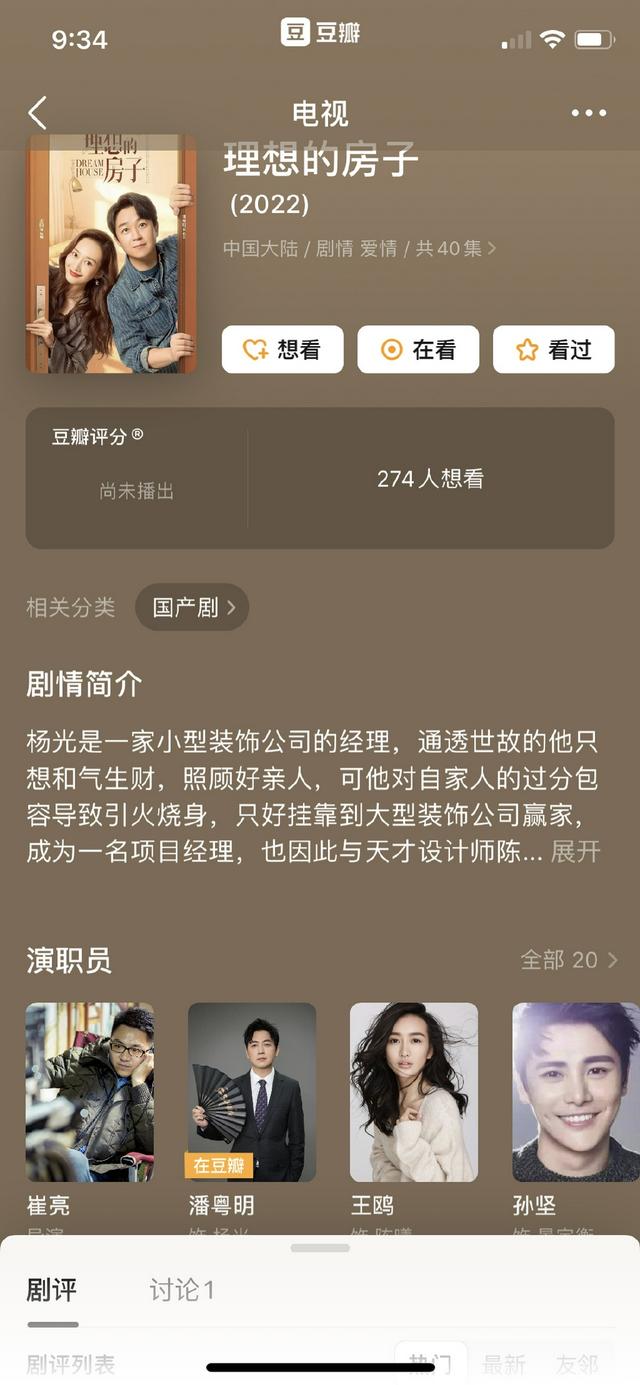Mark the show as 想看

[282, 349]
